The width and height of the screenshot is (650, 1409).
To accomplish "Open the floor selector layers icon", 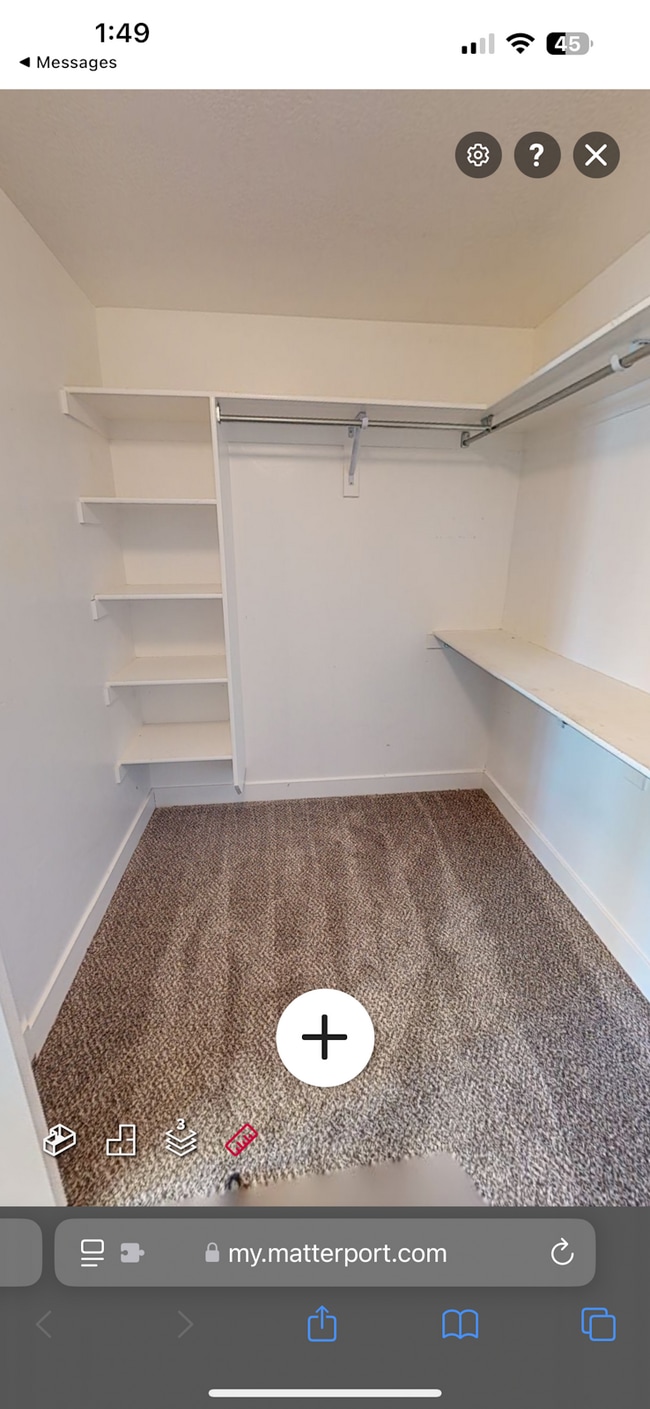I will click(181, 1139).
